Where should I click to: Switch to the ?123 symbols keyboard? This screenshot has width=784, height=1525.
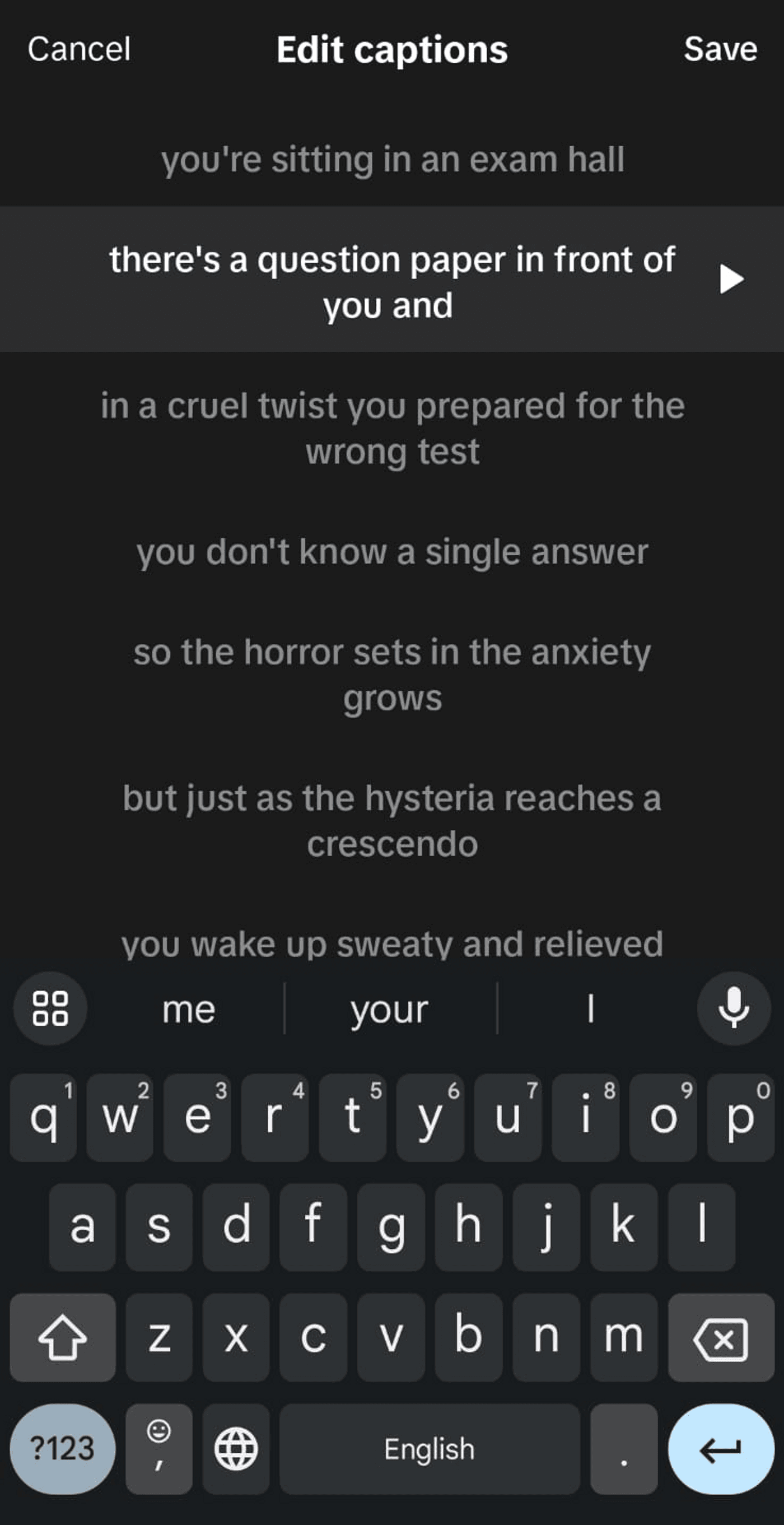coord(62,1449)
